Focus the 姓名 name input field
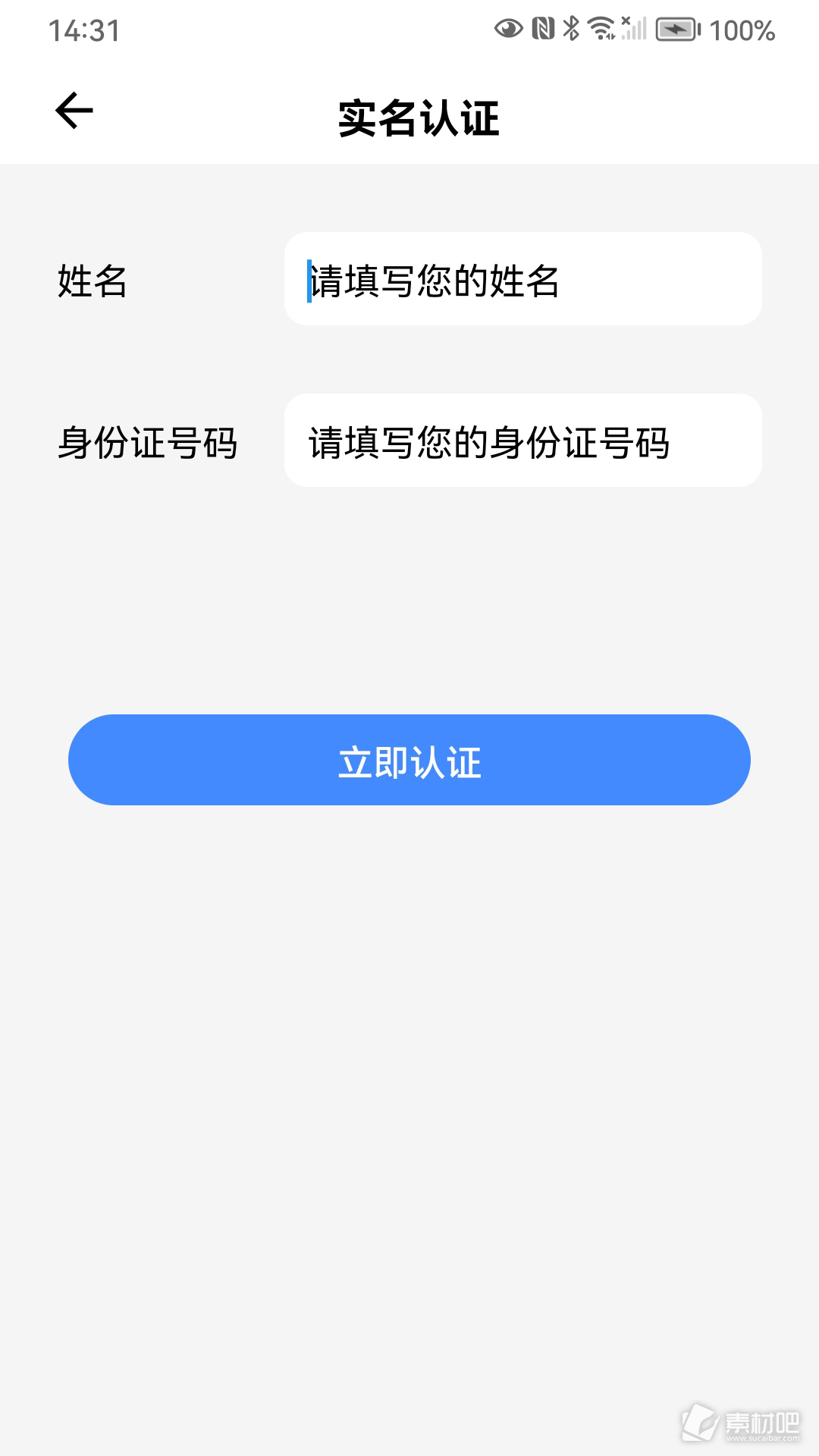 522,279
